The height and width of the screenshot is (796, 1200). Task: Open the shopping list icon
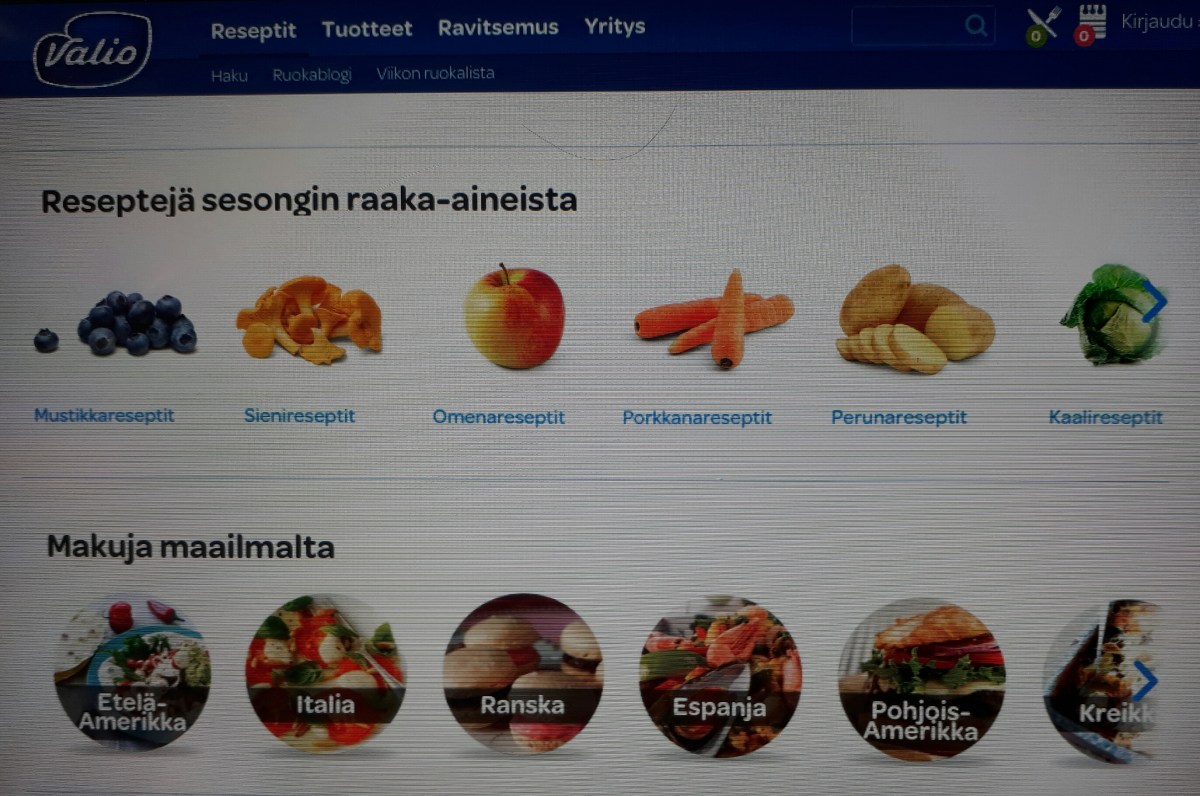1091,24
